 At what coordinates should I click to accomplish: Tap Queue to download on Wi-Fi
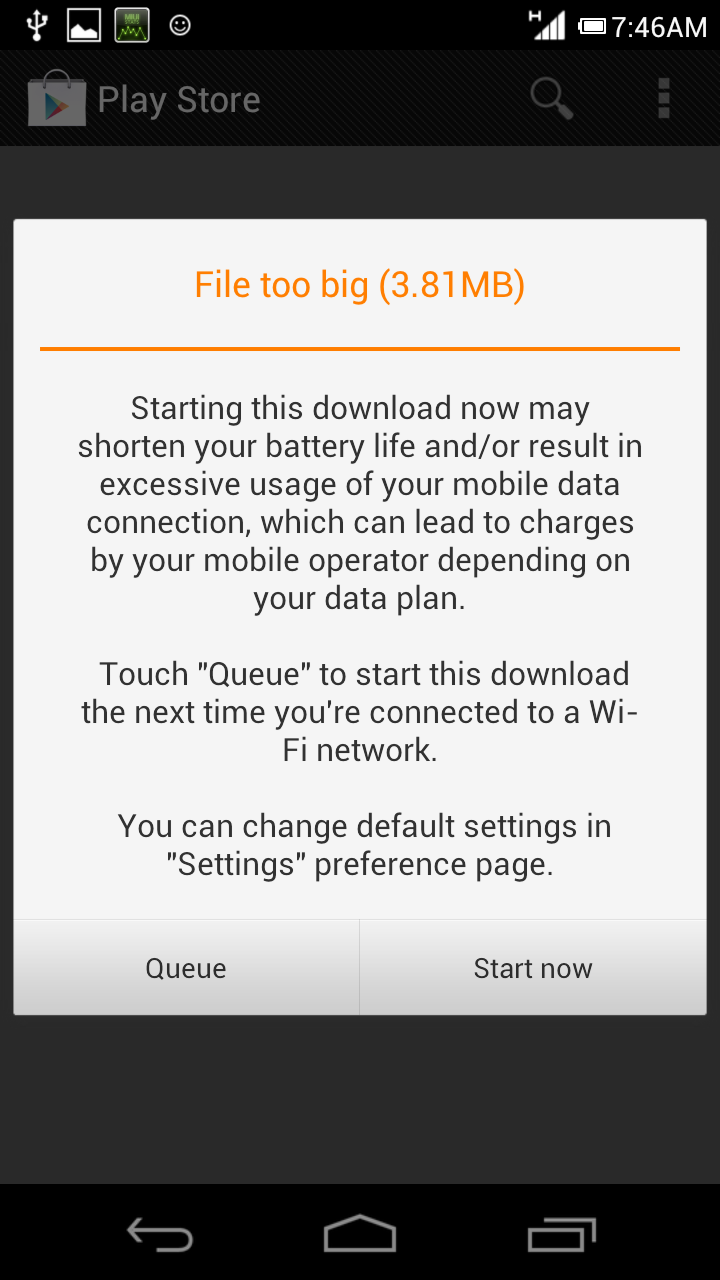click(186, 968)
